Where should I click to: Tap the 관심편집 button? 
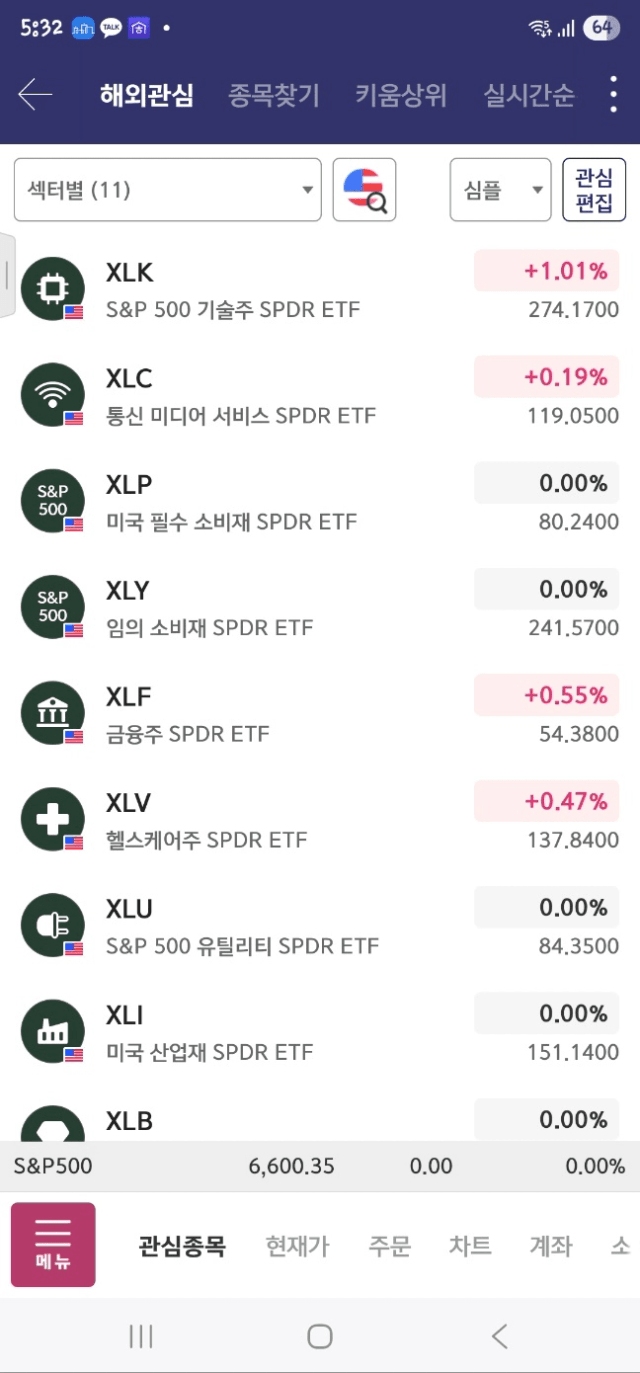click(594, 190)
